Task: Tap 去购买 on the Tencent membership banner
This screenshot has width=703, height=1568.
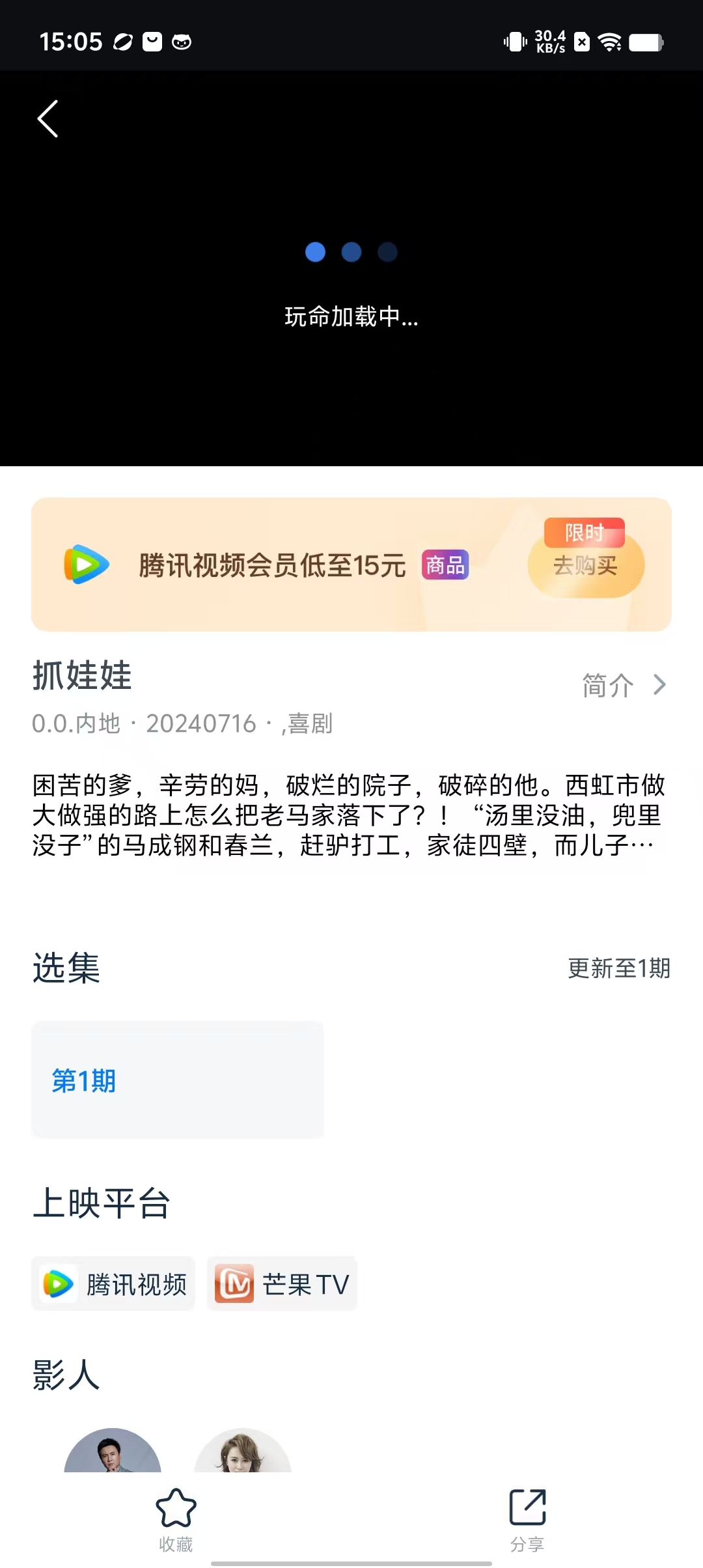Action: tap(586, 565)
